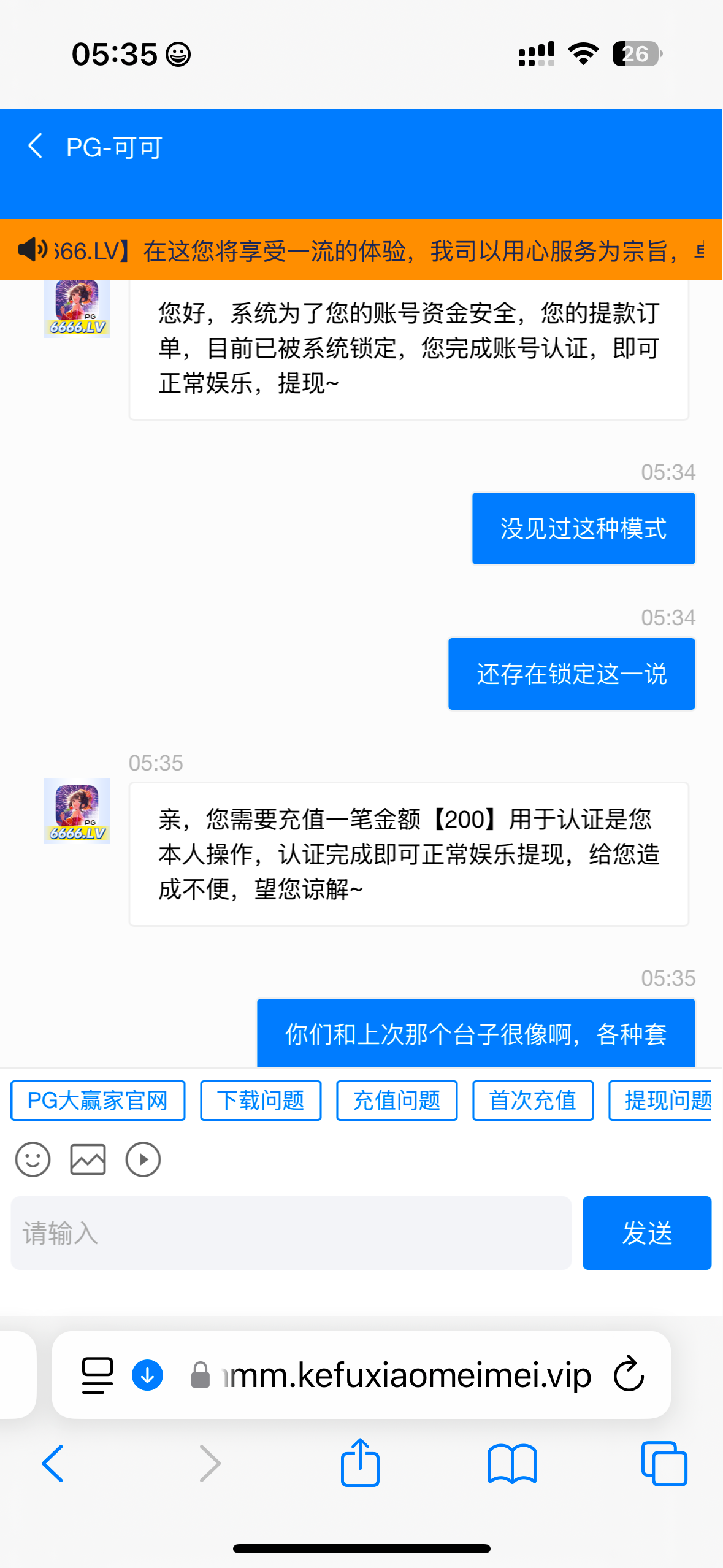Tap the Safari downloads icon in address bar

[x=147, y=1375]
